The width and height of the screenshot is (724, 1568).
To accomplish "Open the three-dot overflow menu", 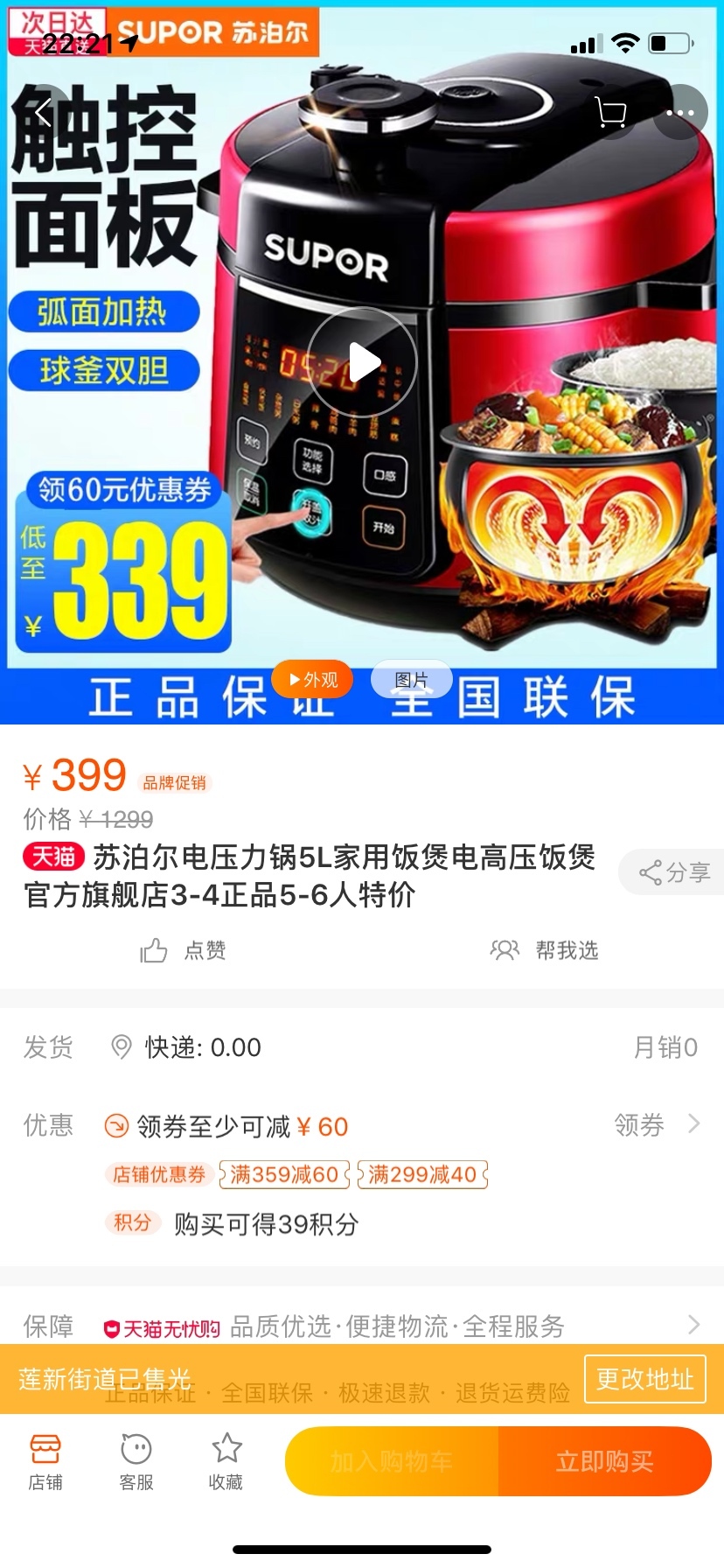I will 680,112.
